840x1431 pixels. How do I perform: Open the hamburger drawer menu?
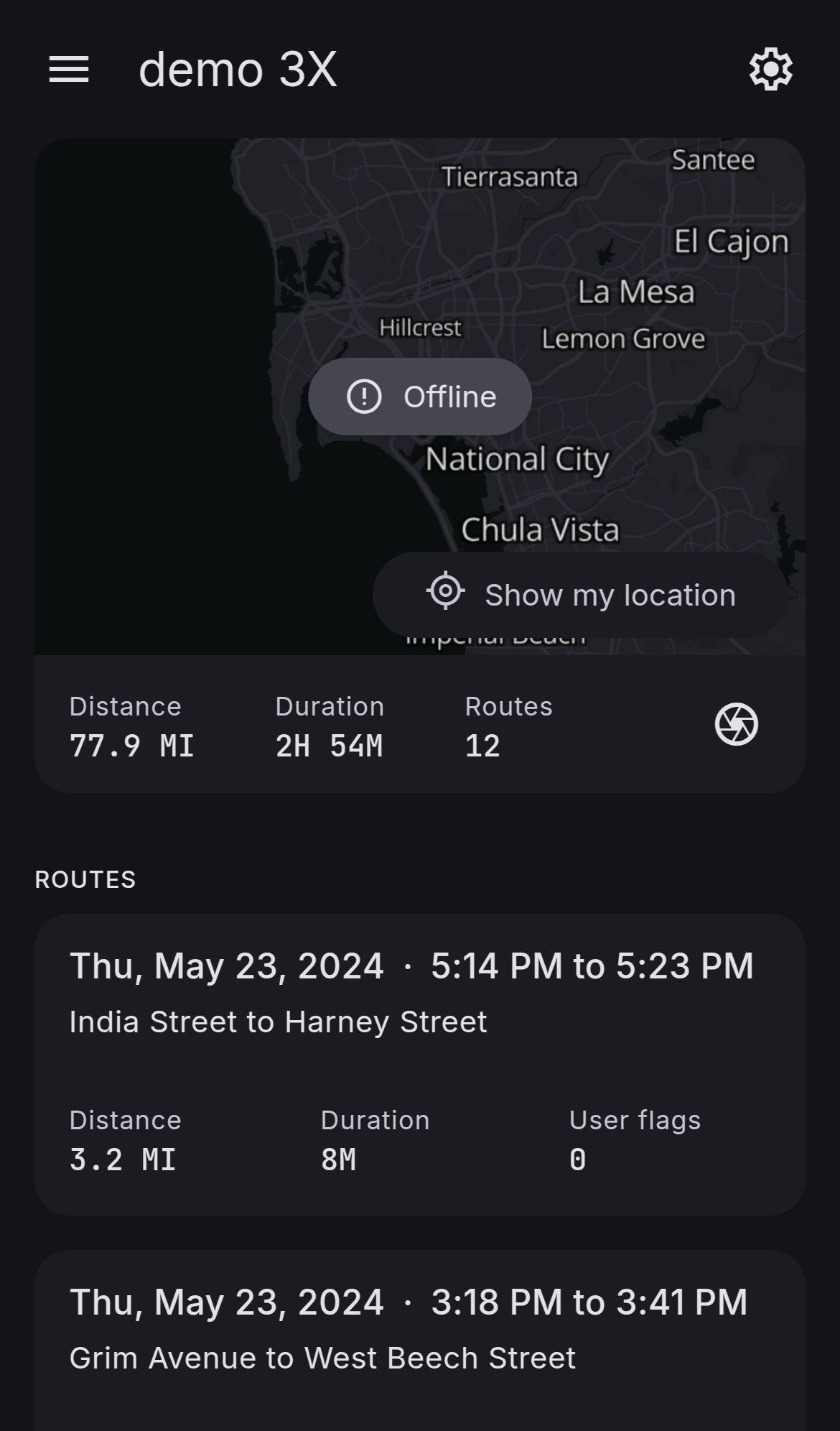pos(69,70)
